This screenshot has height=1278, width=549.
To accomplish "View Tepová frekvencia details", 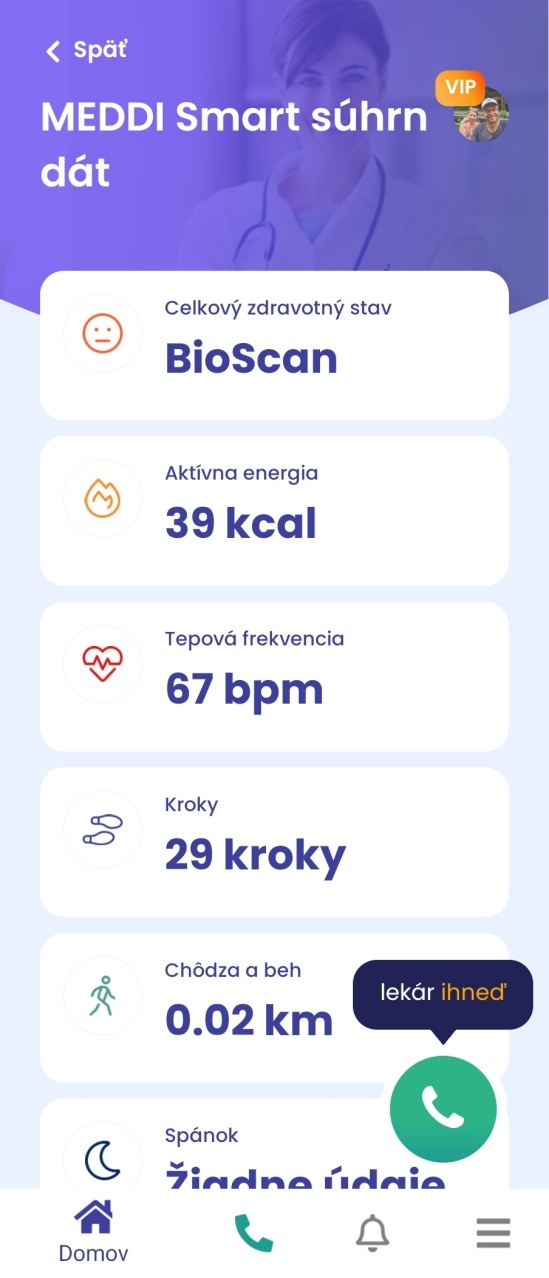I will (274, 677).
